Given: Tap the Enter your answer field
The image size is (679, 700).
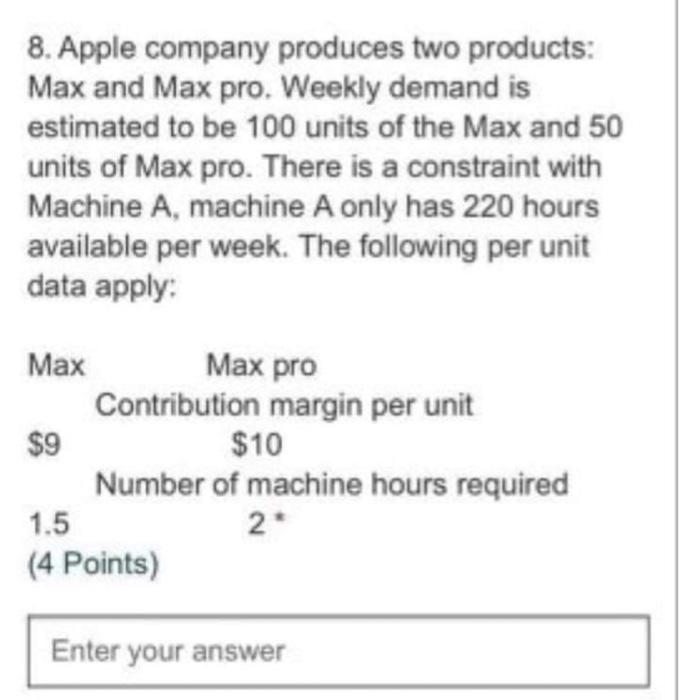Looking at the screenshot, I should [x=339, y=651].
